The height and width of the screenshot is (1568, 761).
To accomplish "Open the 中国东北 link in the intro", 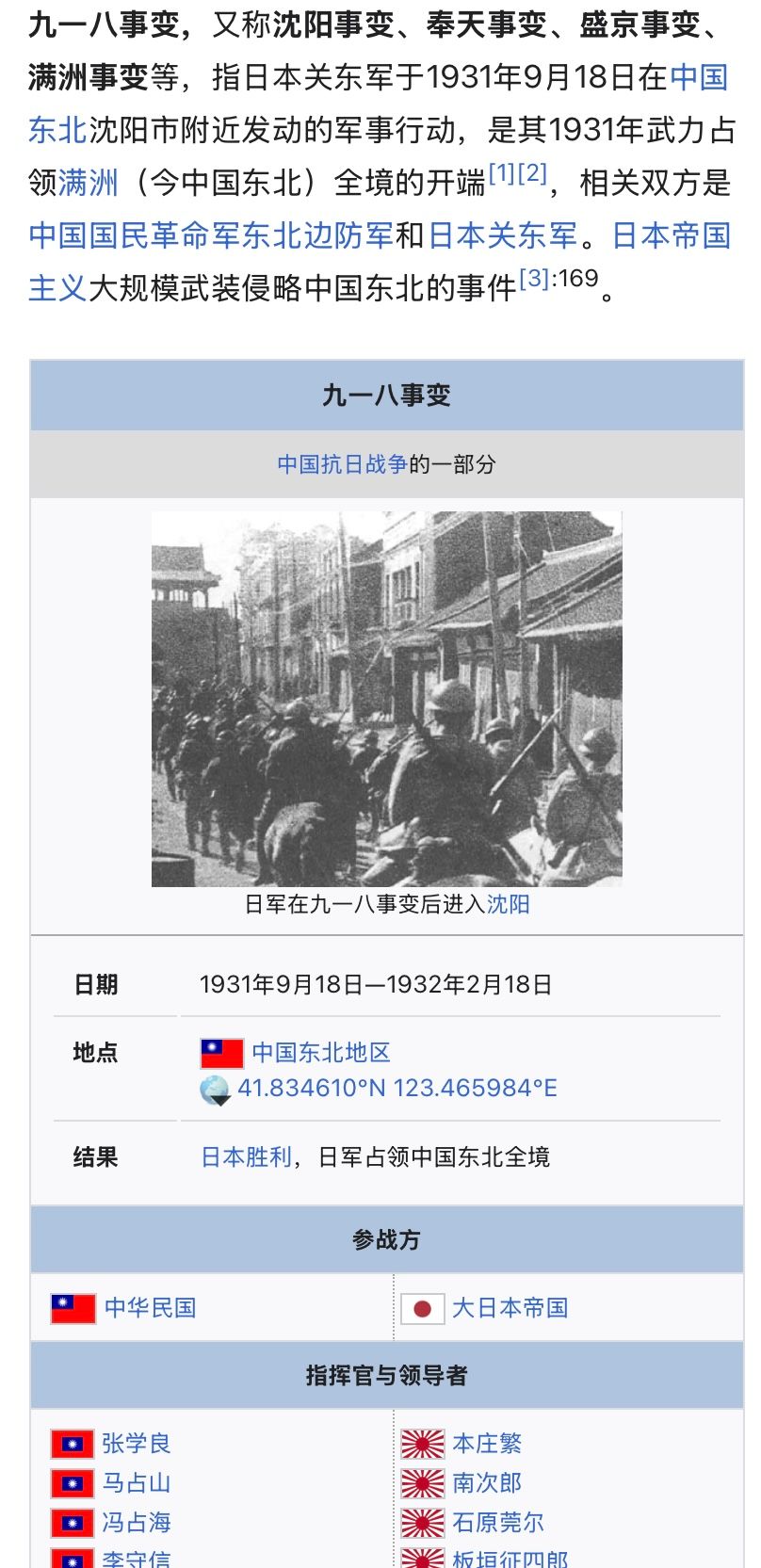I will pos(699,77).
